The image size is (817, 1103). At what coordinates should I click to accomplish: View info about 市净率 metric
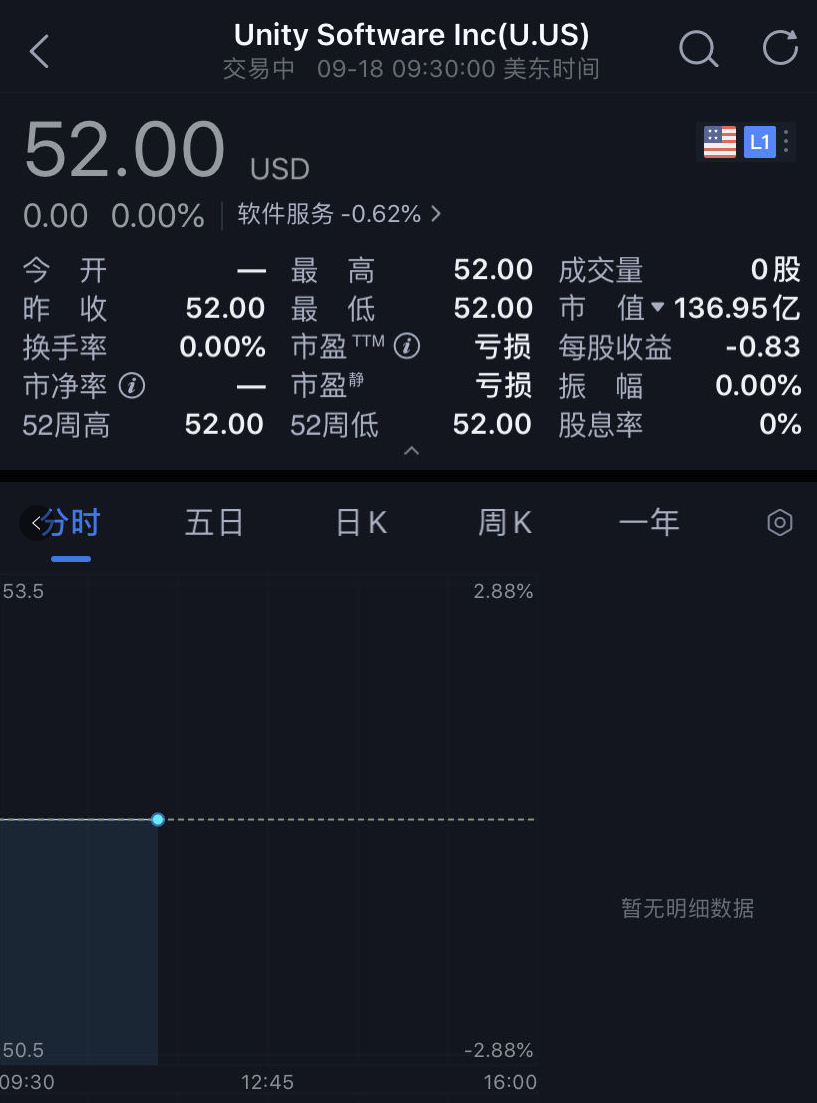click(132, 386)
